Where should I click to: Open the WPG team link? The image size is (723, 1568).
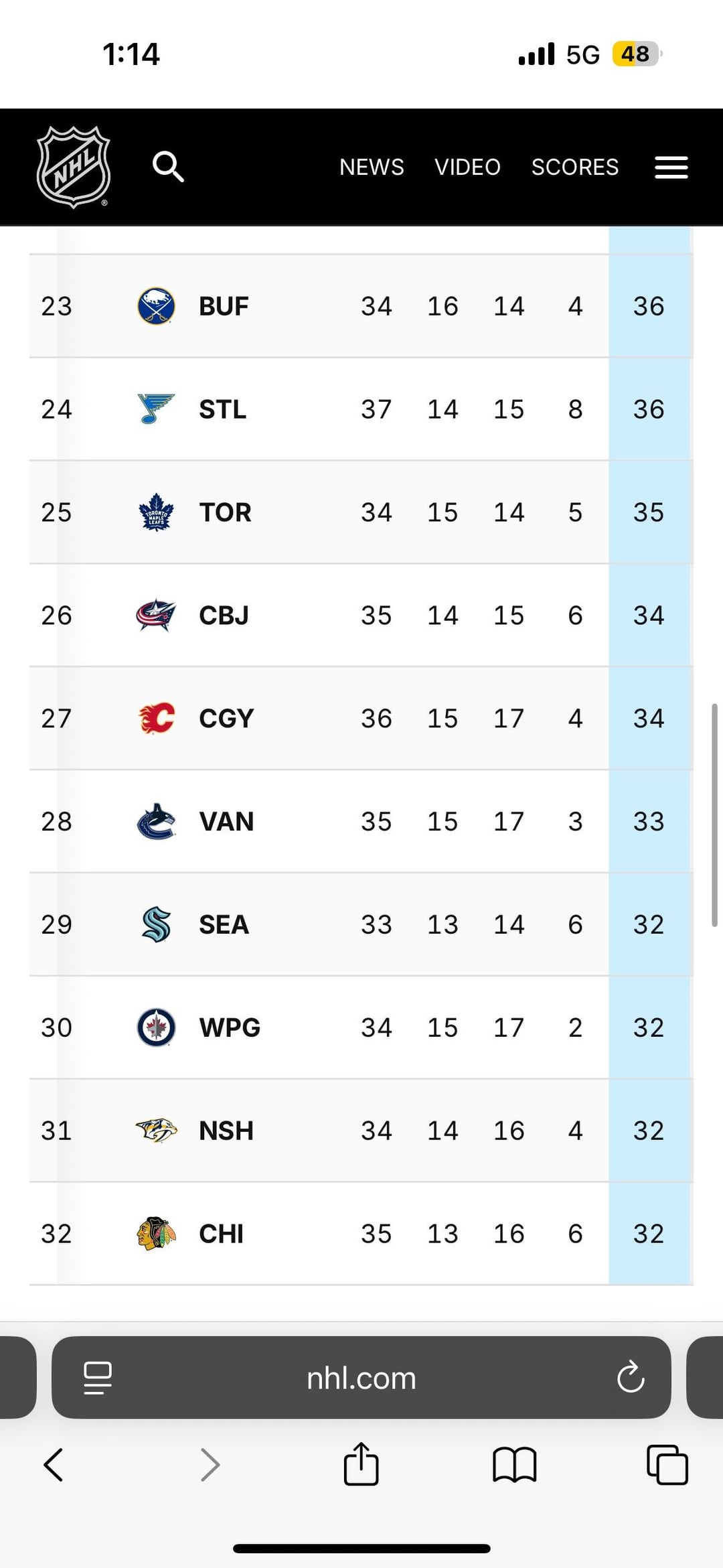click(x=229, y=1028)
